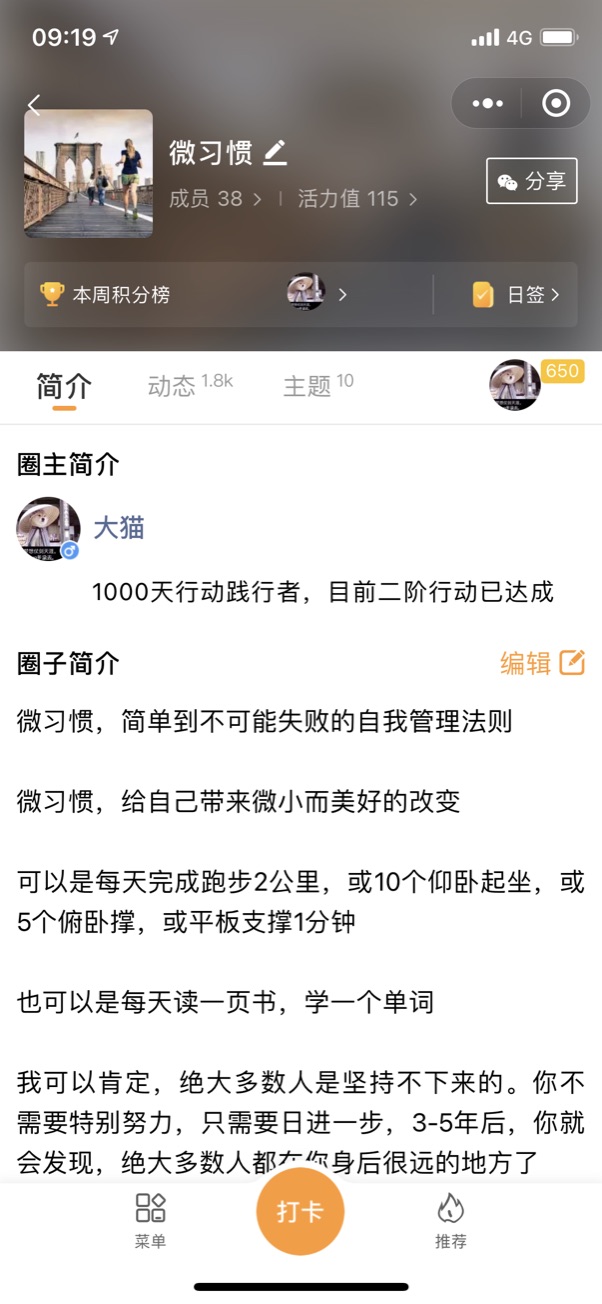Open circle owner 大猫's profile
This screenshot has height=1304, width=602.
click(119, 527)
